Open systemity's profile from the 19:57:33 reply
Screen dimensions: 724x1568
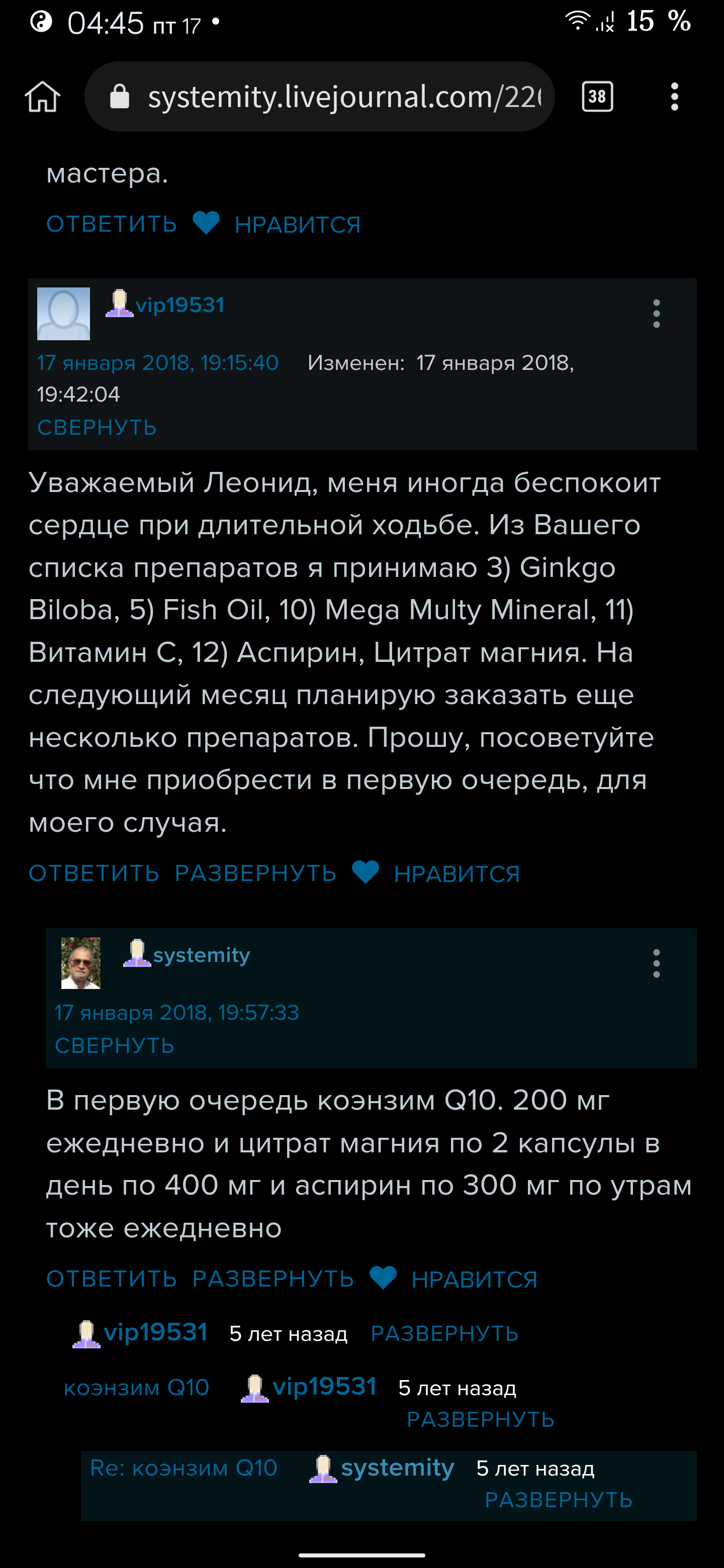click(x=201, y=955)
